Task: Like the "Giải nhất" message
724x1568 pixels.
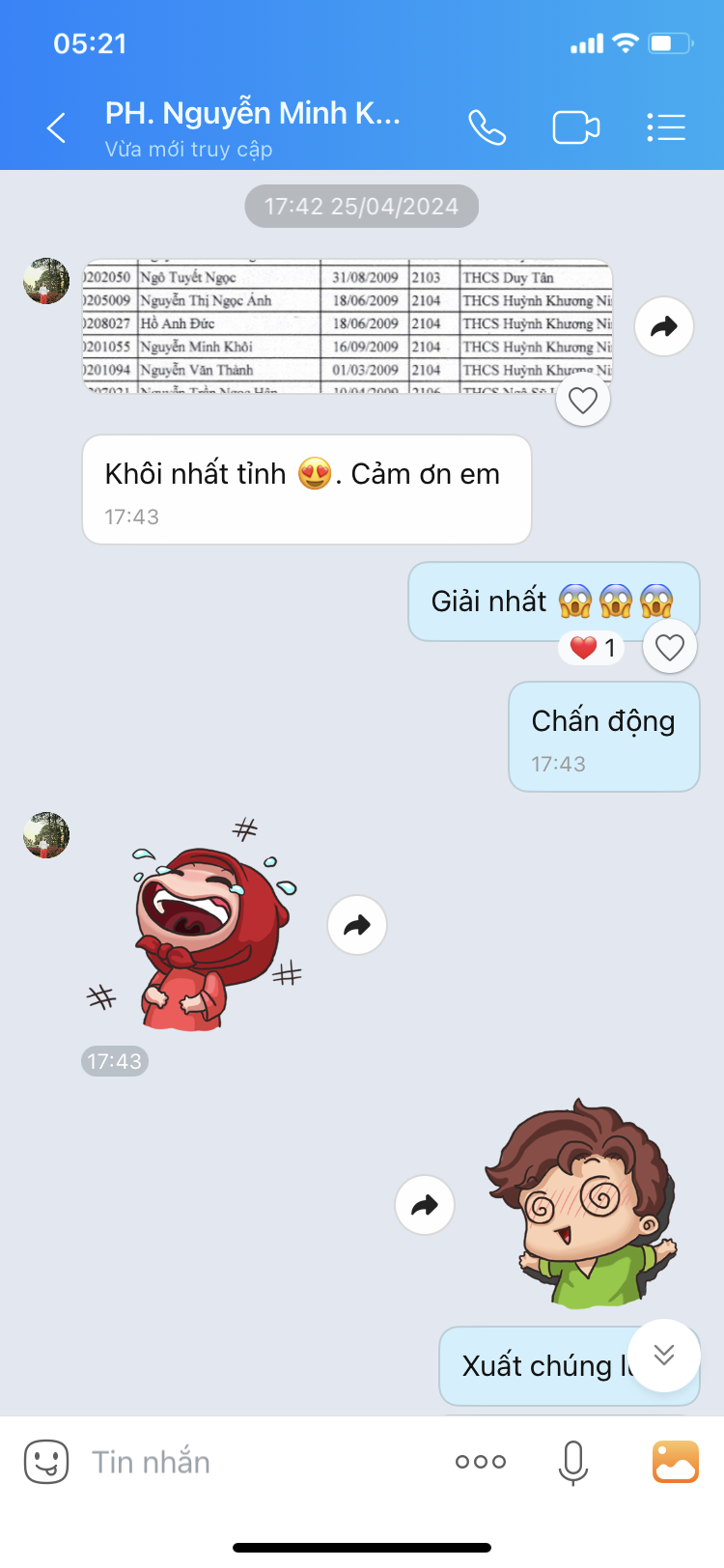Action: pos(670,647)
